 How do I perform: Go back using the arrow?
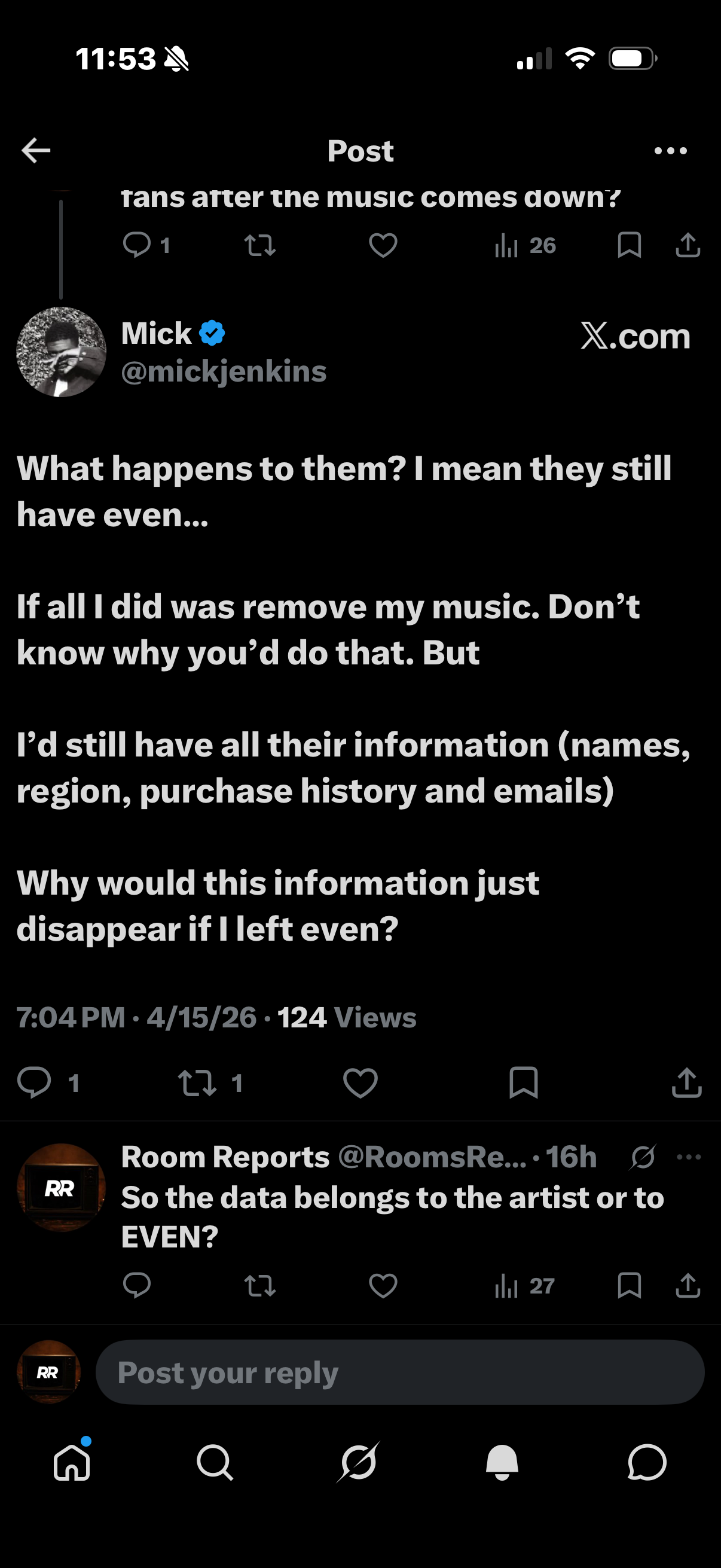click(36, 150)
